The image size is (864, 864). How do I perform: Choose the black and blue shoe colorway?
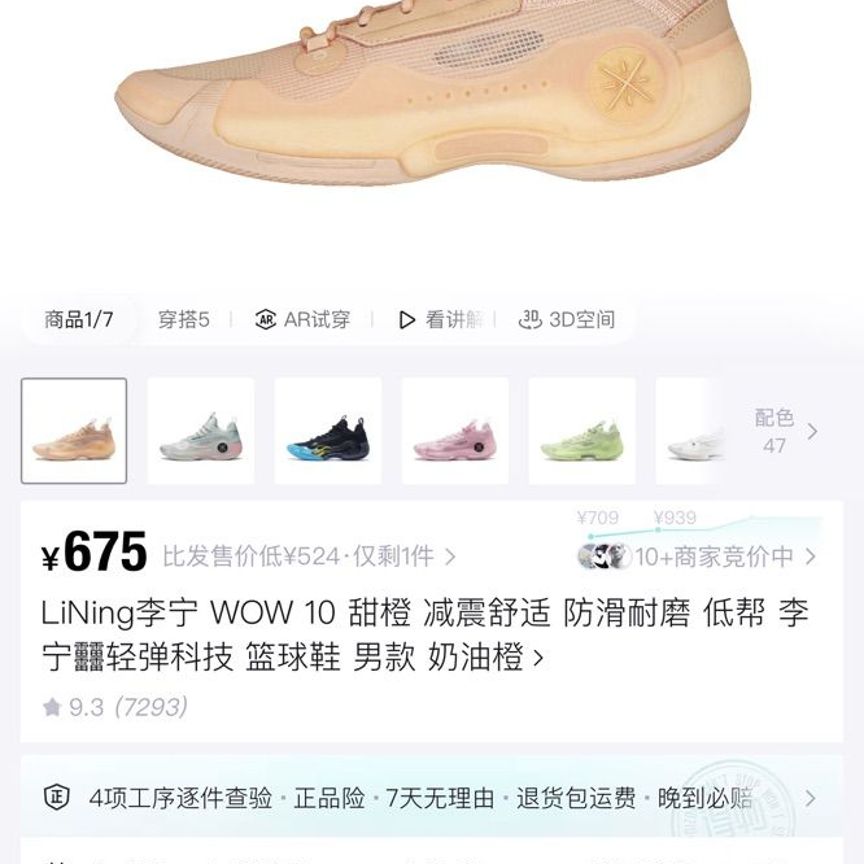328,431
